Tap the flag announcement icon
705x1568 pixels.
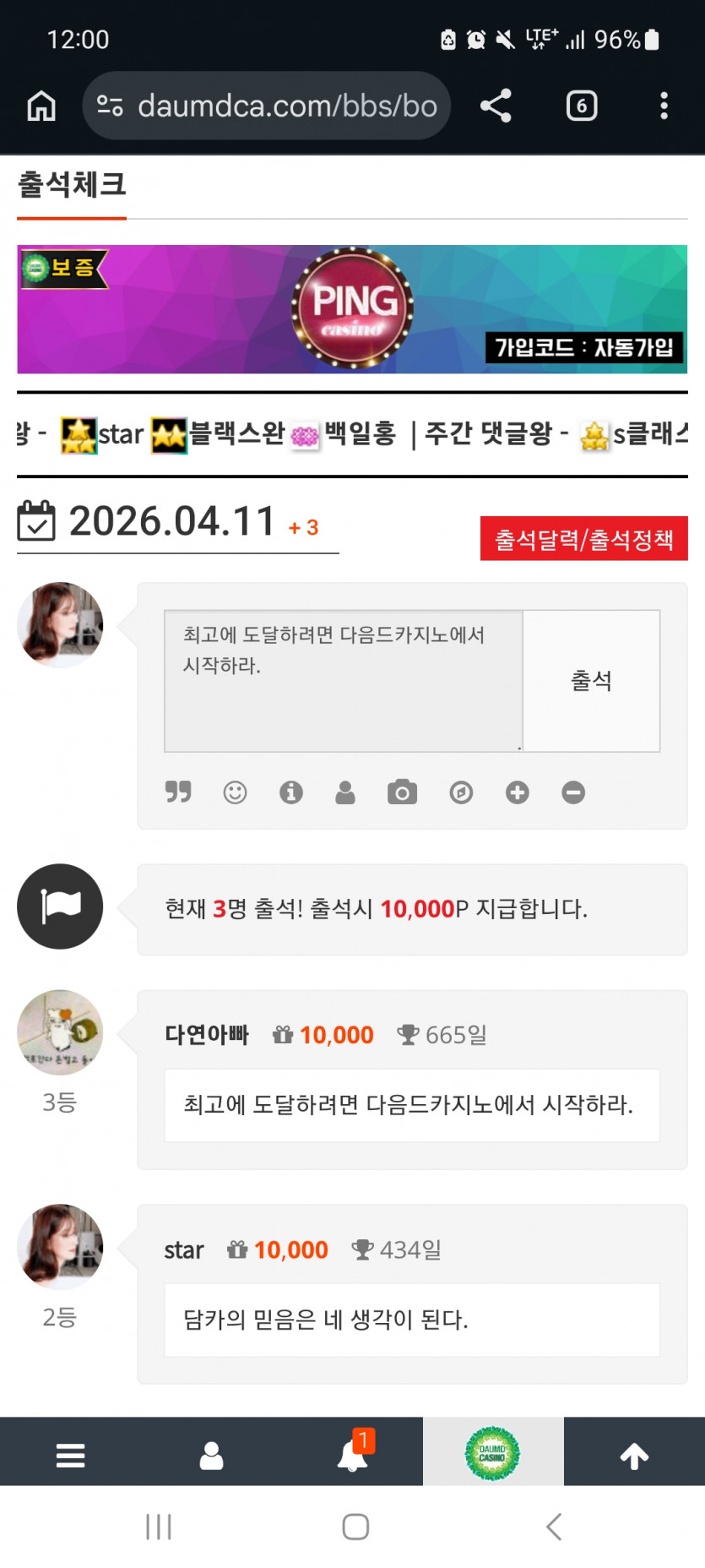click(60, 905)
